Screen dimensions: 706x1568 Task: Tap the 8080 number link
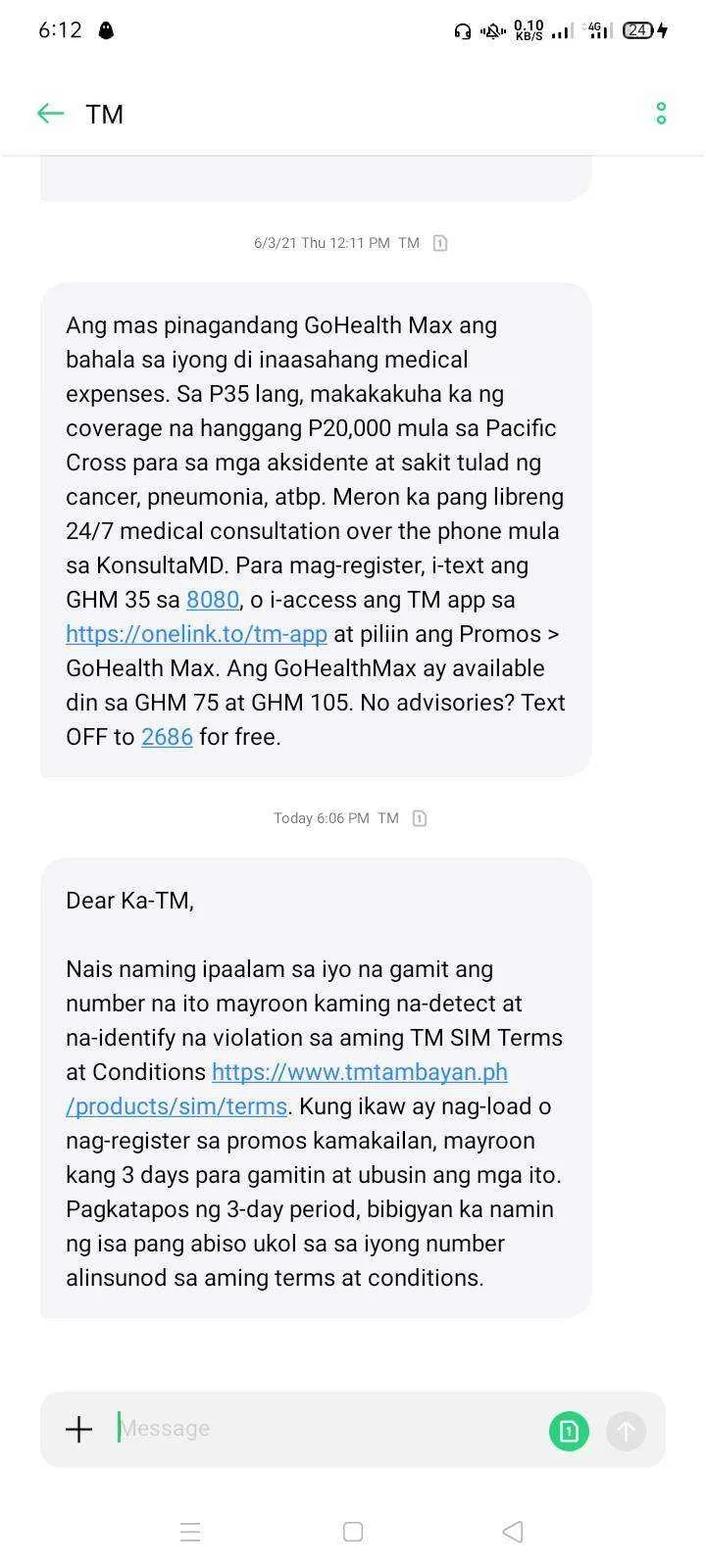tap(213, 600)
